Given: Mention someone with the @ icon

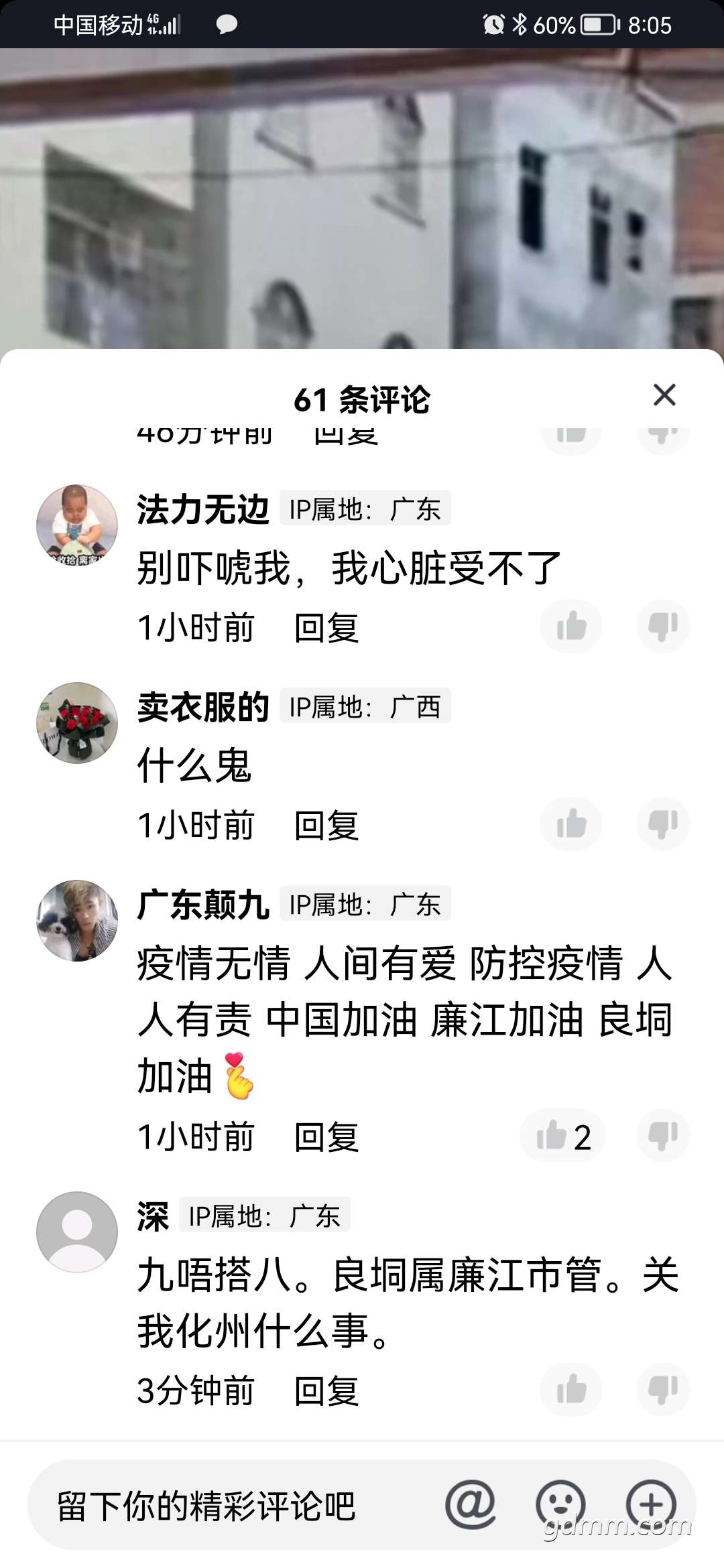Looking at the screenshot, I should tap(471, 1504).
